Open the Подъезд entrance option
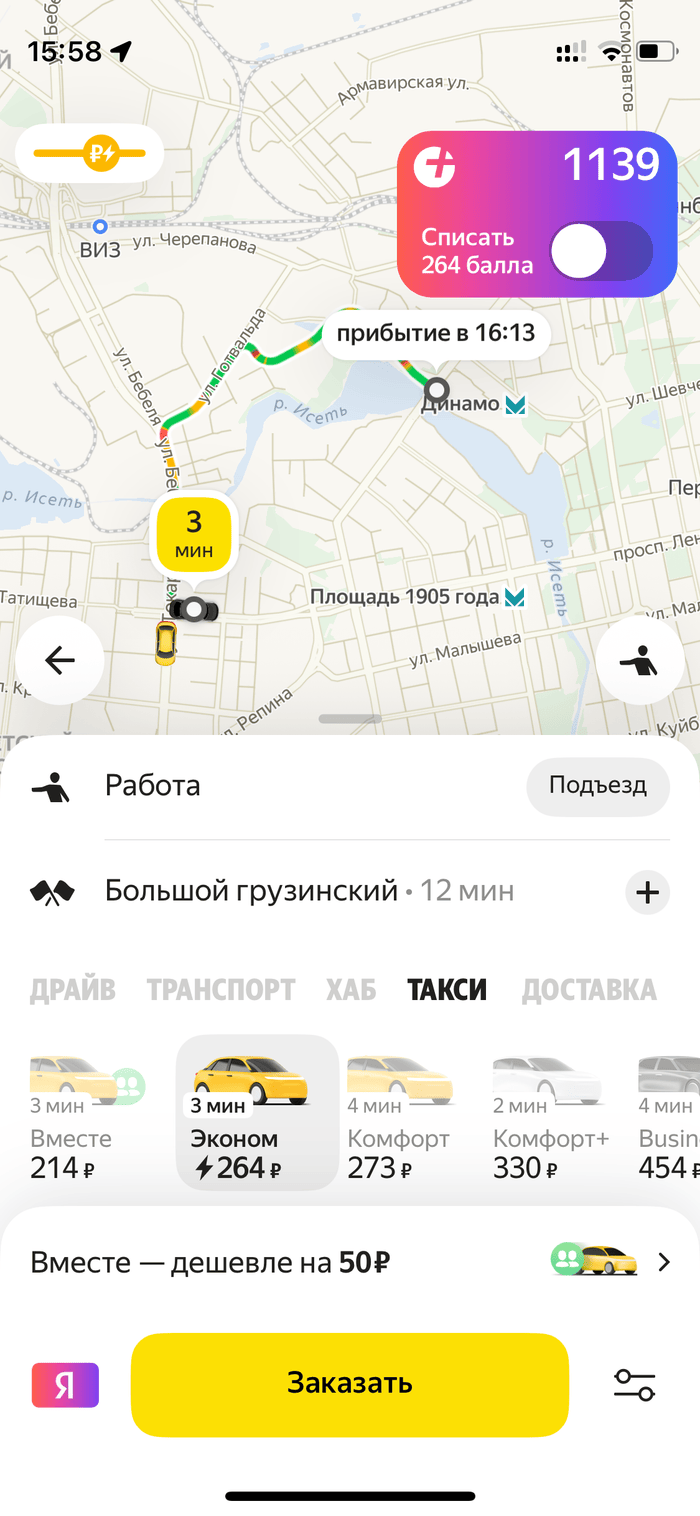 (597, 786)
